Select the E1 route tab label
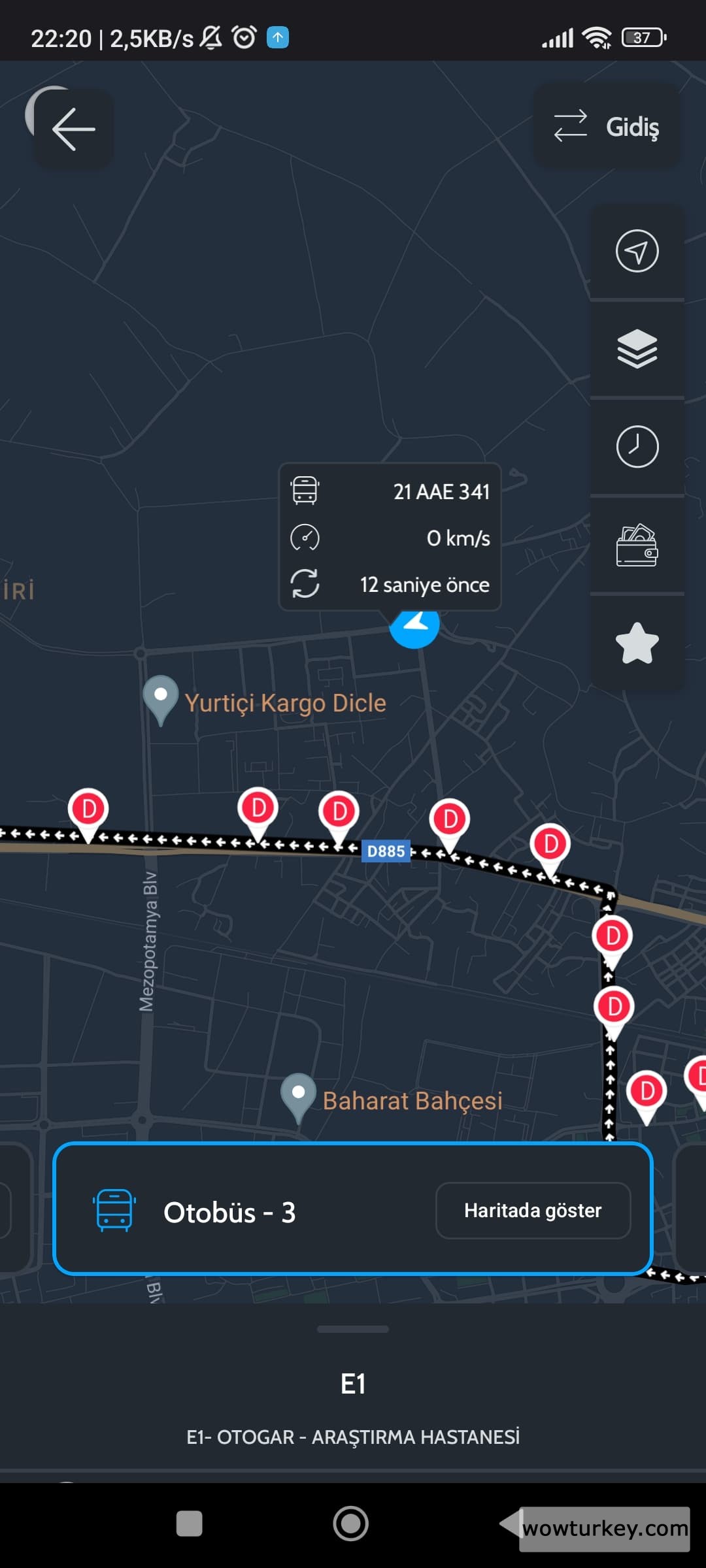The height and width of the screenshot is (1568, 706). pyautogui.click(x=353, y=1382)
